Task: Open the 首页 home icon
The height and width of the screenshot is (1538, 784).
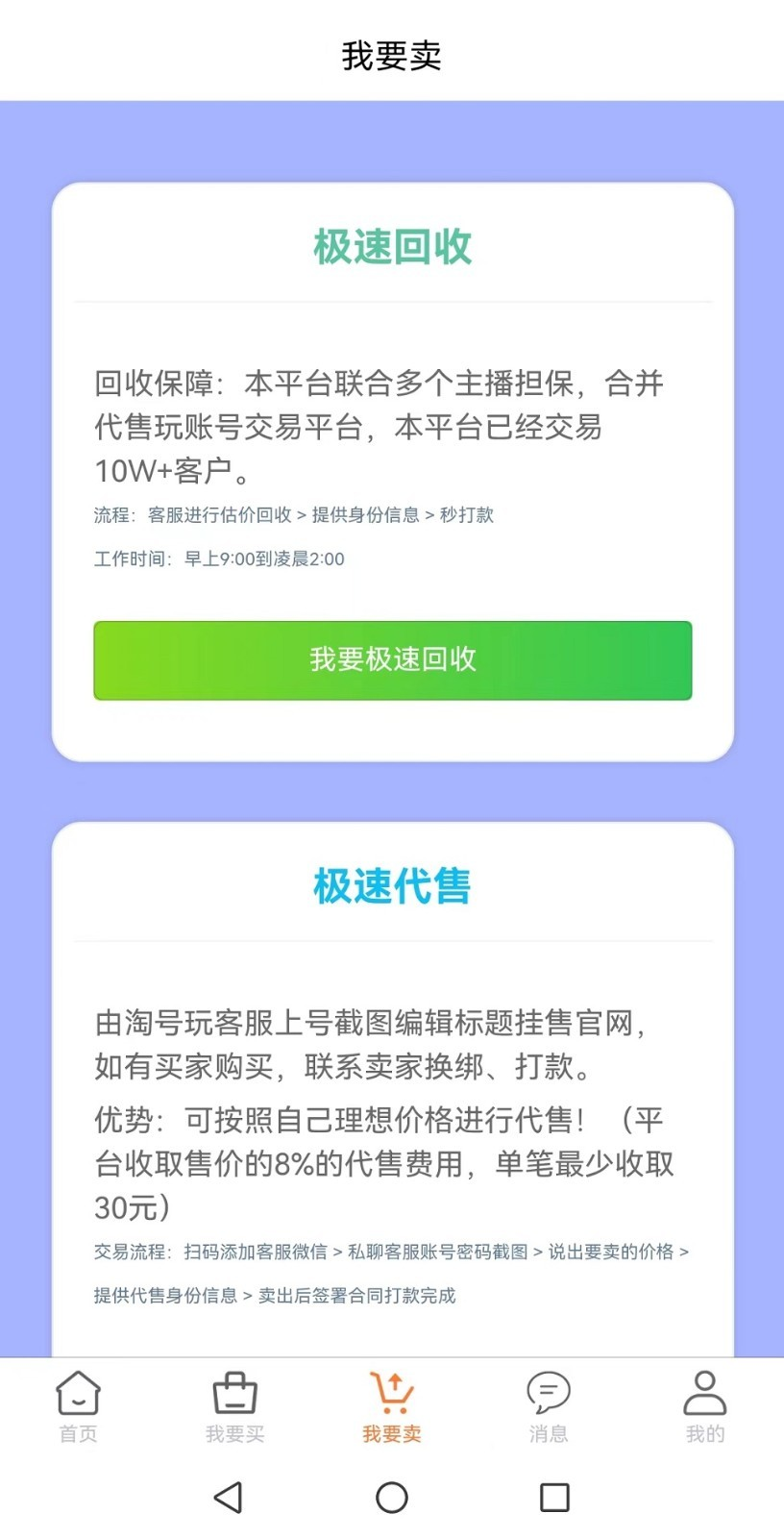Action: (78, 1392)
